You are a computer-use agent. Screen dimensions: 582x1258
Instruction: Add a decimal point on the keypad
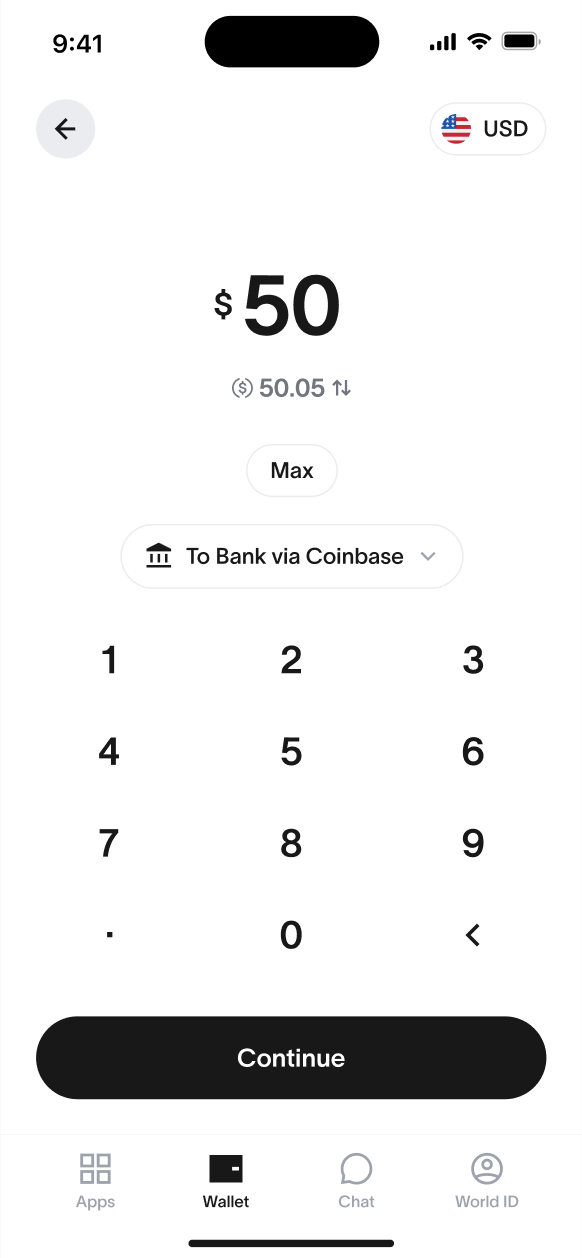pos(109,935)
